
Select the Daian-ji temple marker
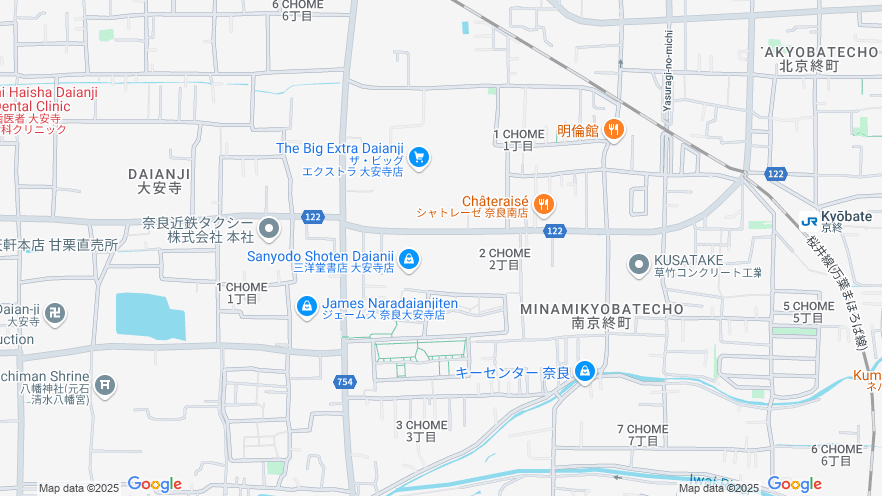click(x=57, y=314)
